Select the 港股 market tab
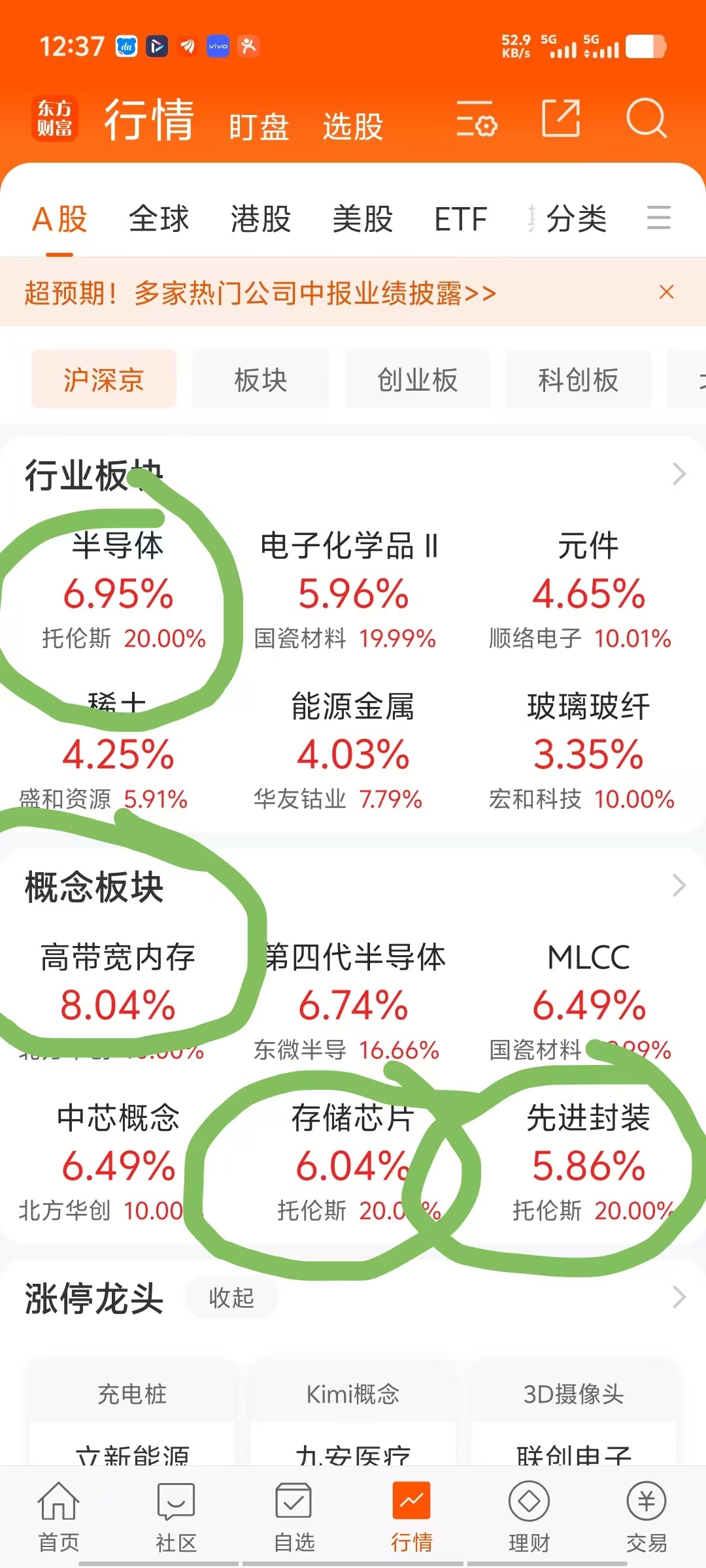The image size is (706, 1568). pos(261,218)
